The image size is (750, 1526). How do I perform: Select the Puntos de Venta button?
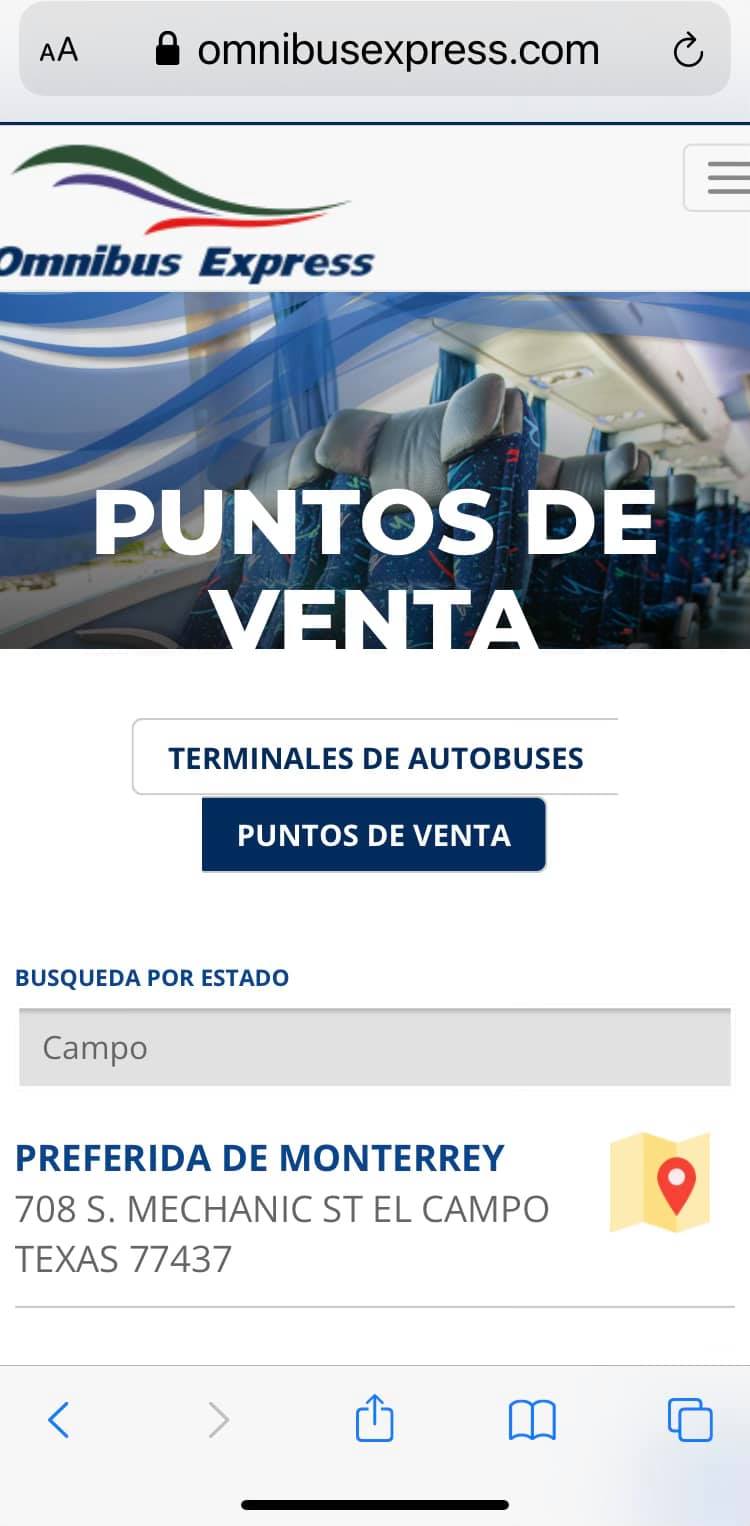click(x=374, y=835)
